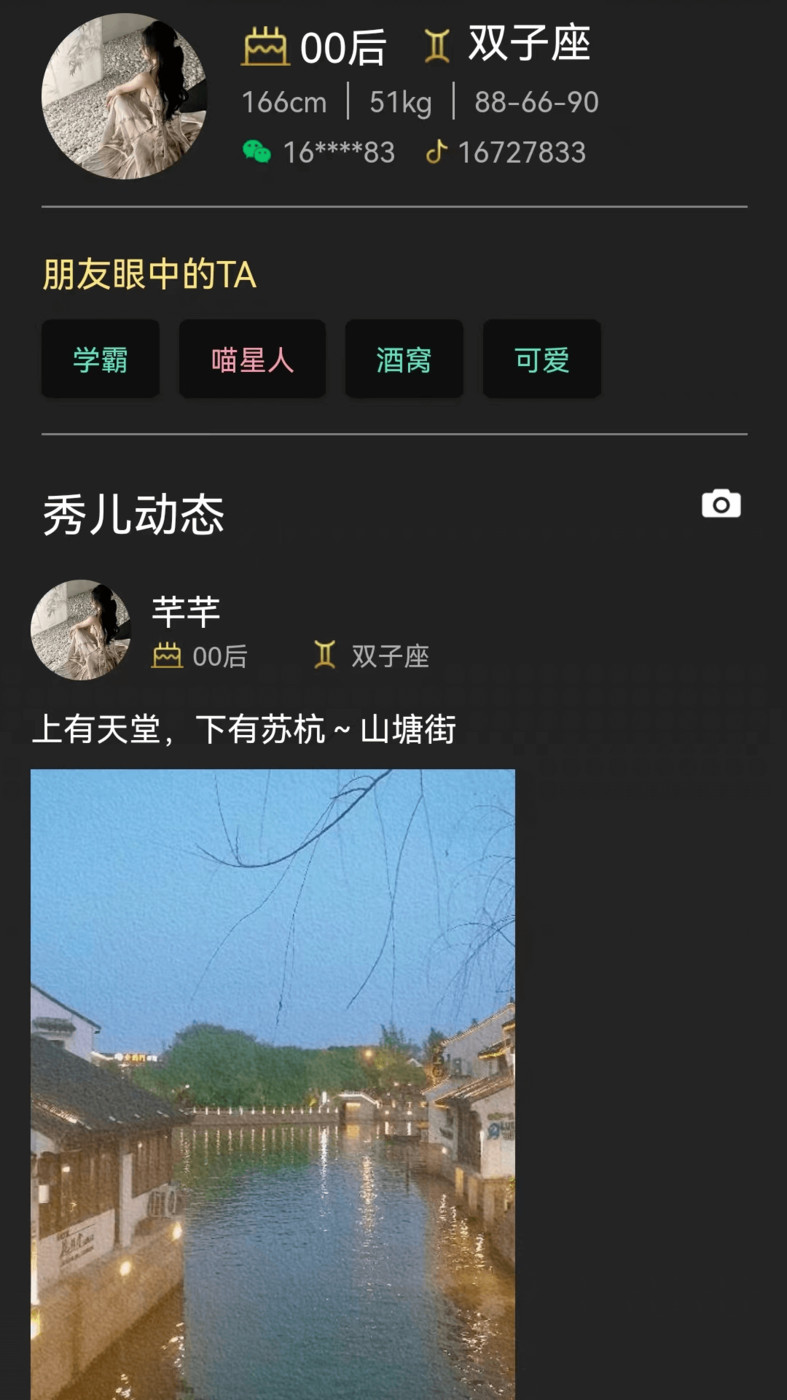
Task: Expand details for measurement 88-66-90
Action: pyautogui.click(x=536, y=102)
